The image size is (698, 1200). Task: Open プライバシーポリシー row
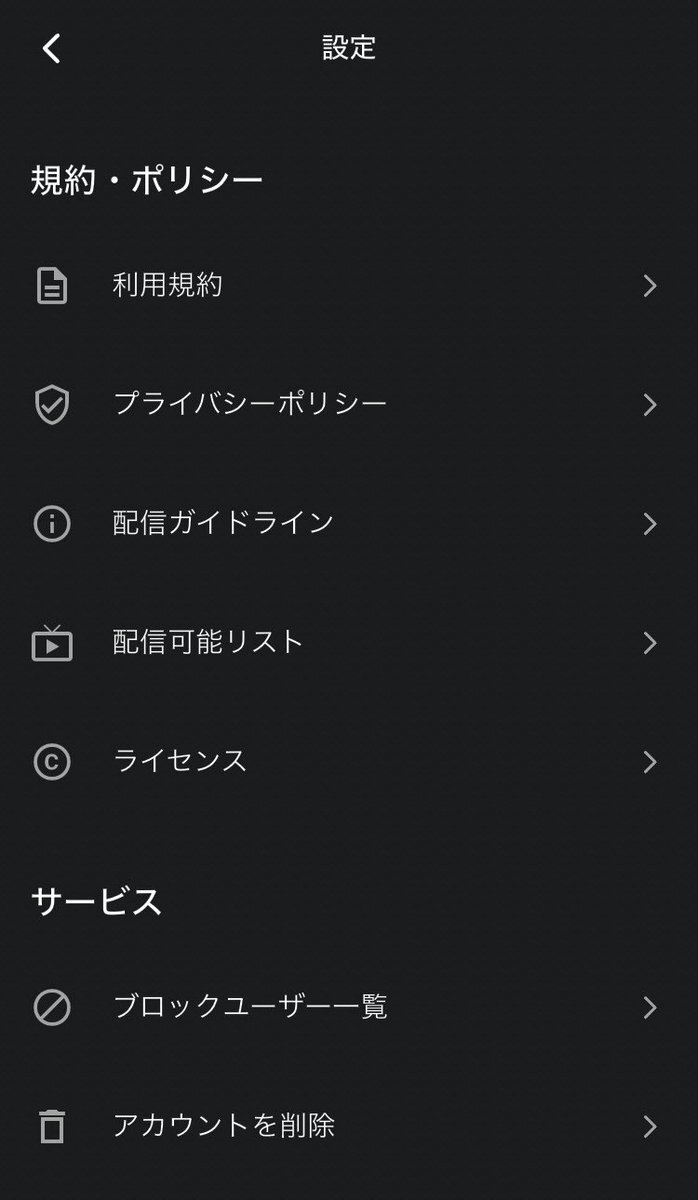pos(349,405)
